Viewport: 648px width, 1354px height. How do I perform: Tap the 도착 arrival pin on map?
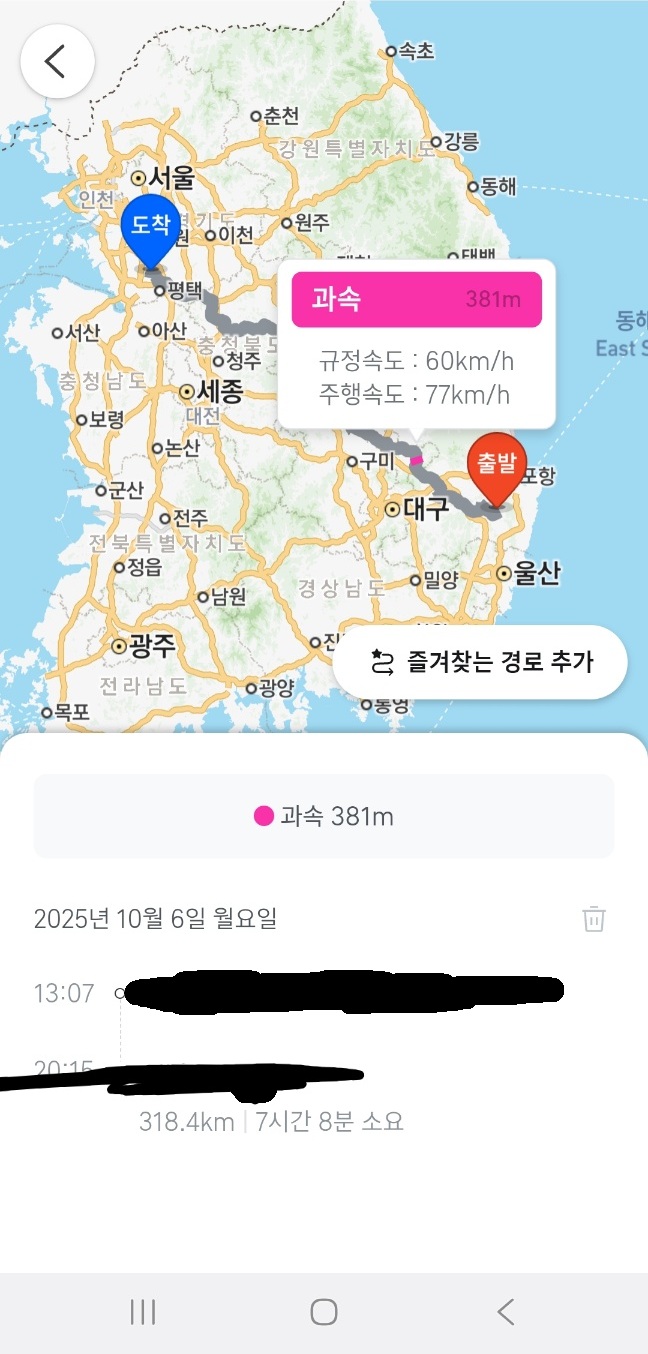(x=150, y=229)
